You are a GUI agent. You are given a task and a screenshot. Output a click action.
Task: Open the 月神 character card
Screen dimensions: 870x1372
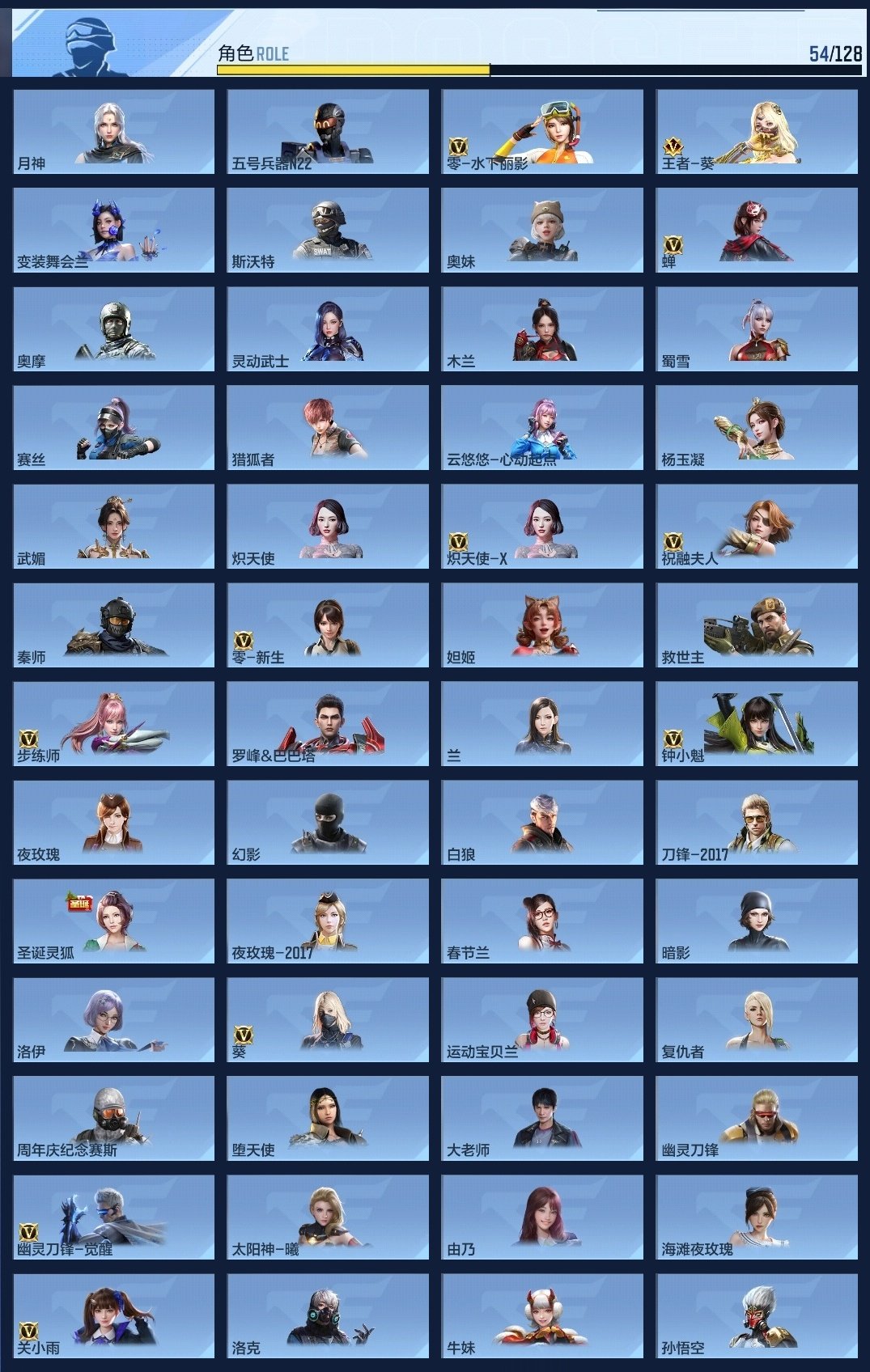coord(114,131)
